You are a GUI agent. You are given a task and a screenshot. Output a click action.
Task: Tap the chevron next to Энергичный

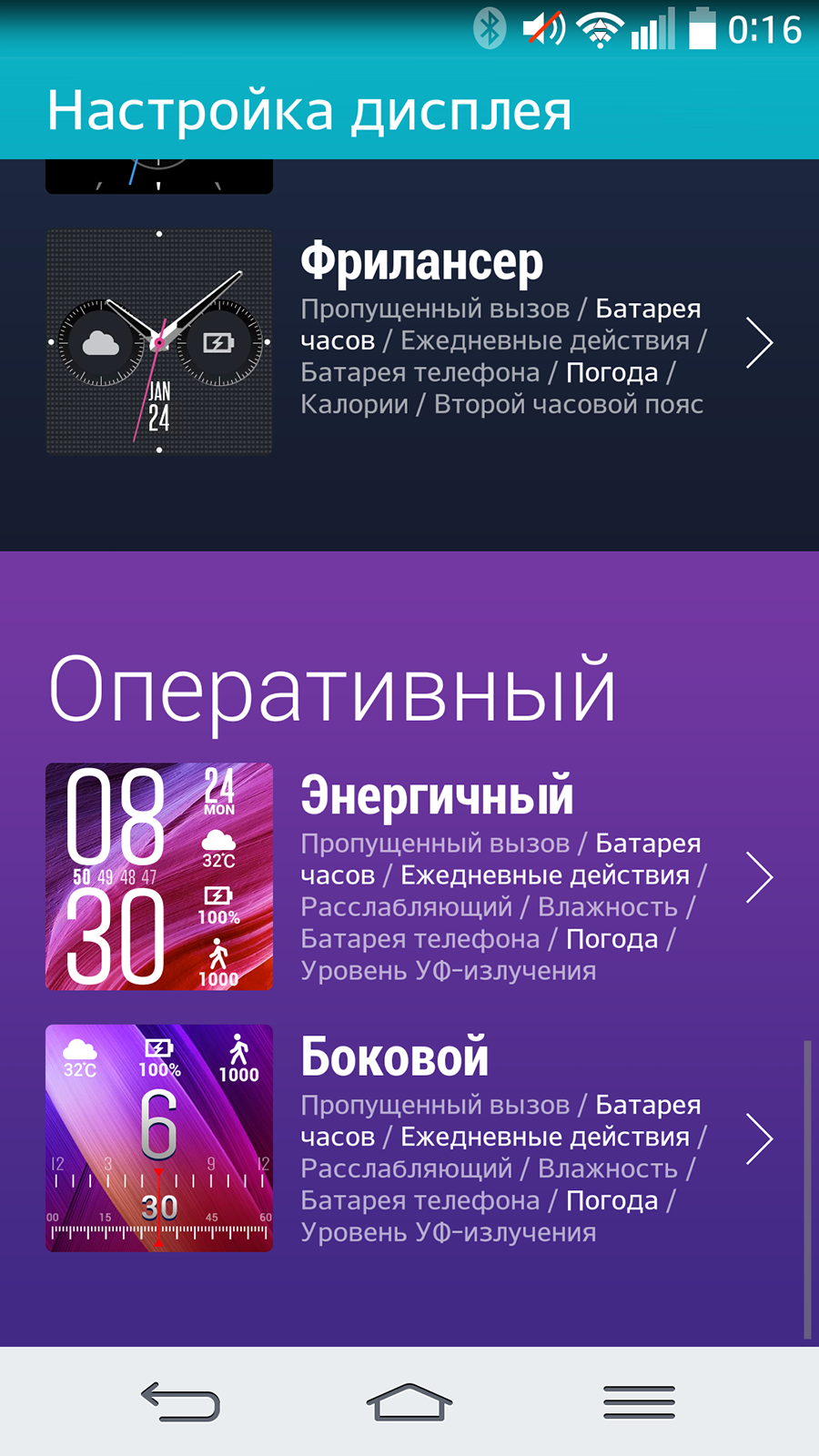[759, 877]
